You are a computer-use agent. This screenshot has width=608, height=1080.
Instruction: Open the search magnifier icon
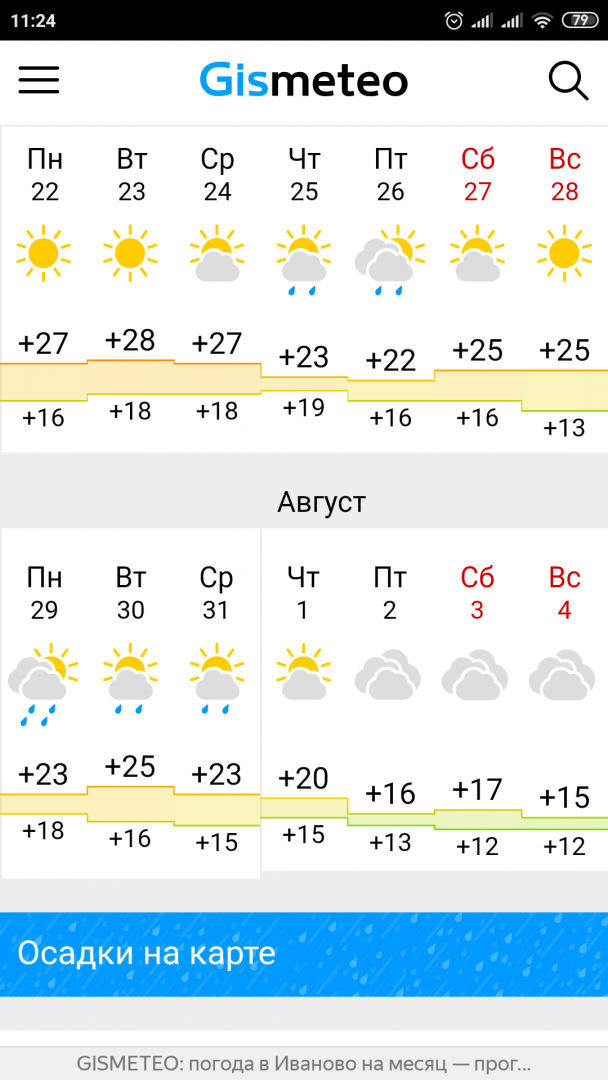click(x=568, y=80)
